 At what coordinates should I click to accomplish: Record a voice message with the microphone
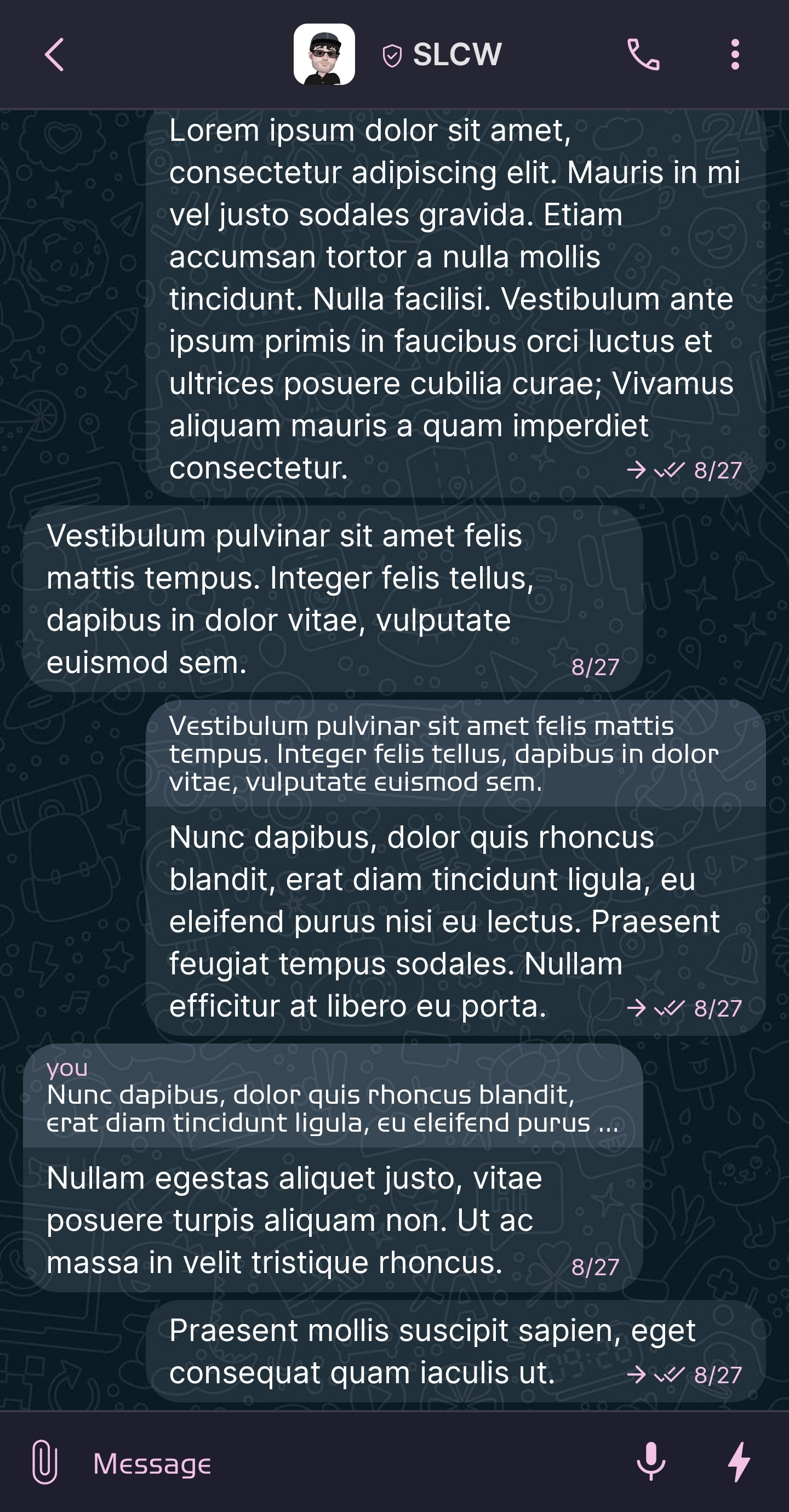point(651,1462)
